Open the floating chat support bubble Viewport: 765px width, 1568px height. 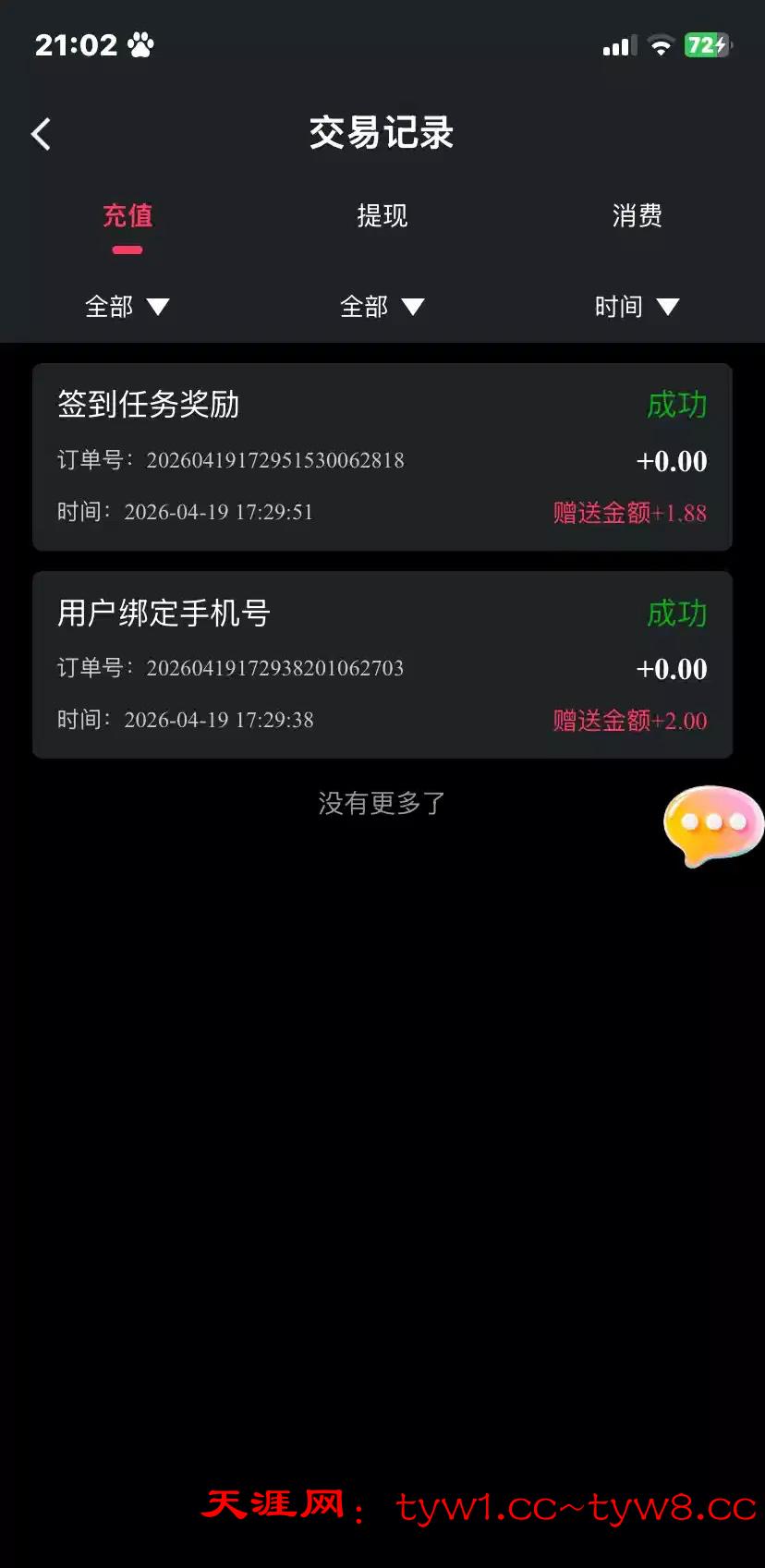coord(712,822)
